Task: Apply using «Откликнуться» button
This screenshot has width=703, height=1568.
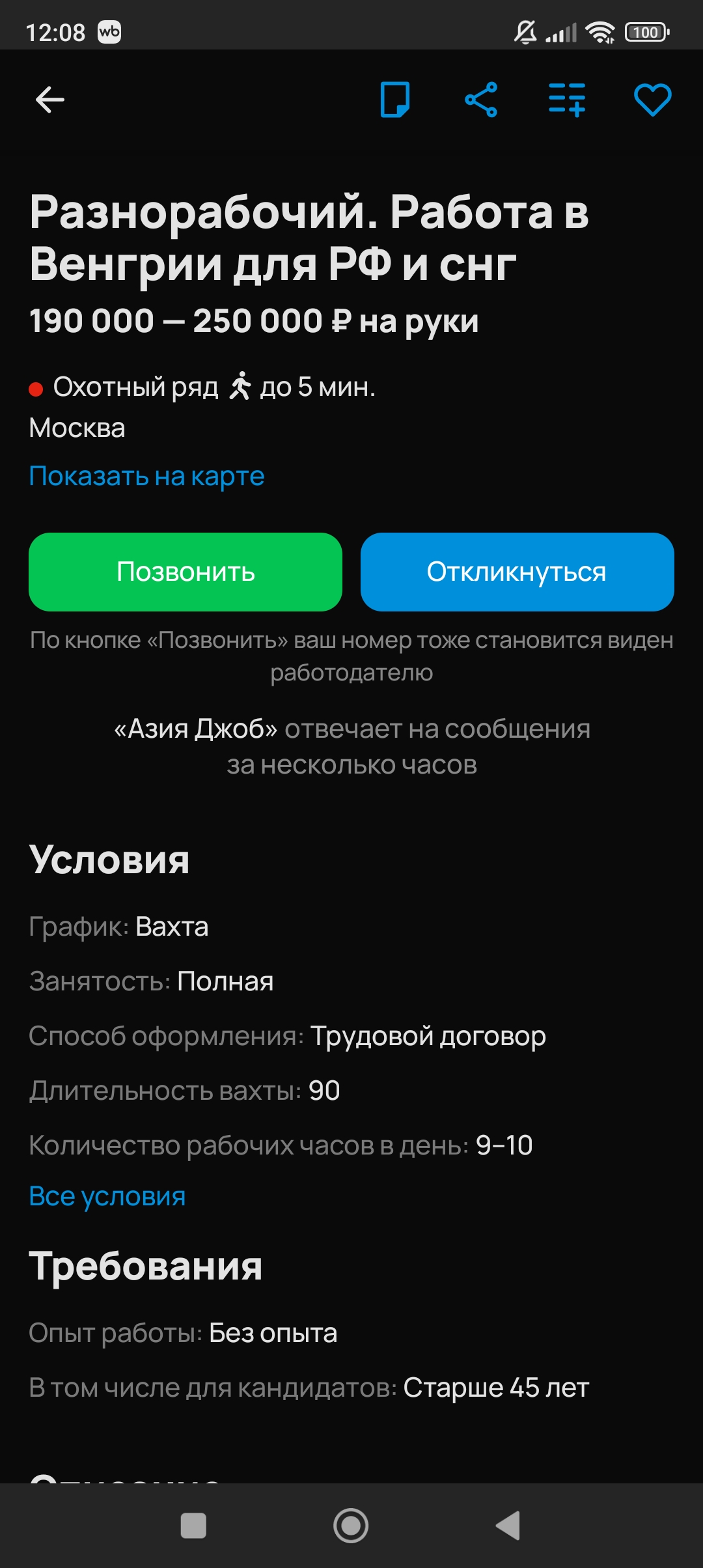Action: (517, 572)
